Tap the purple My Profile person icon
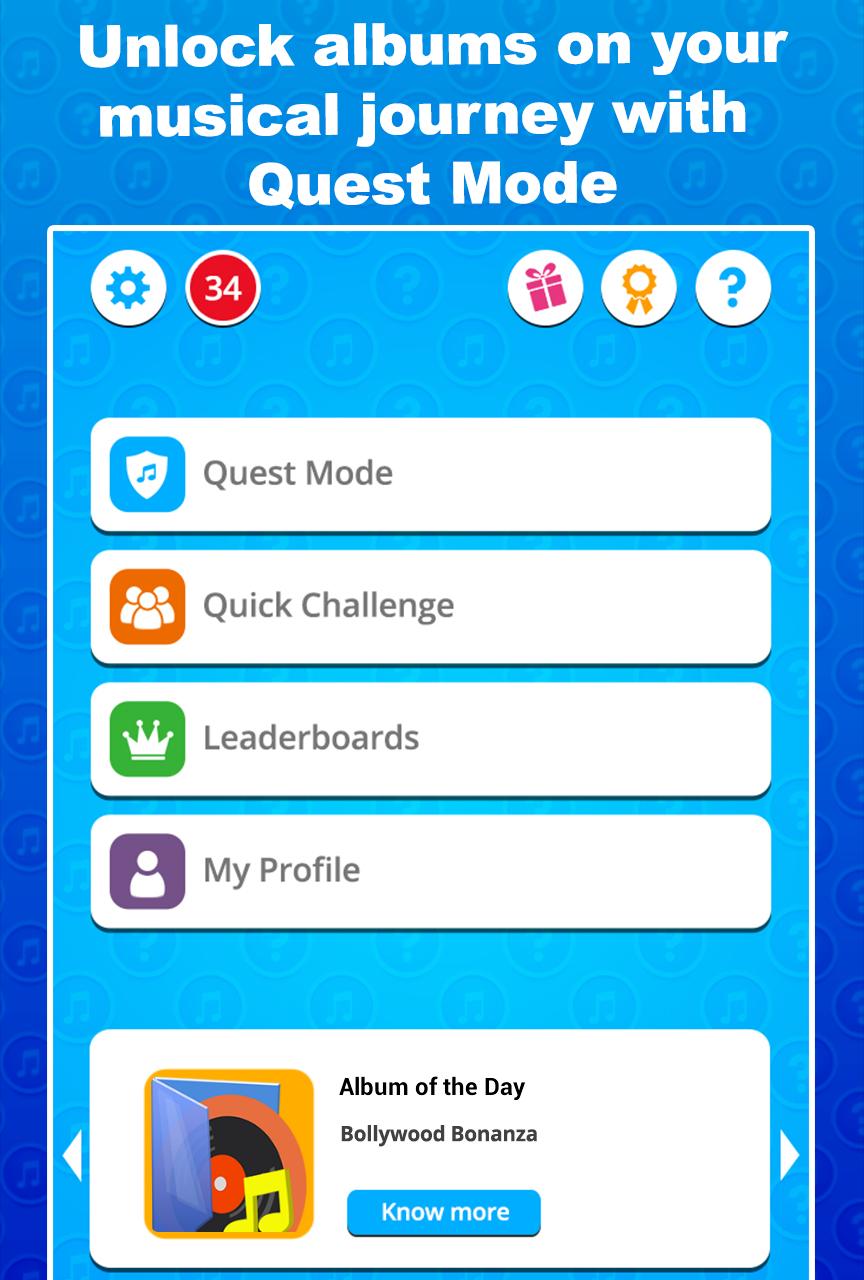This screenshot has width=864, height=1280. point(146,870)
